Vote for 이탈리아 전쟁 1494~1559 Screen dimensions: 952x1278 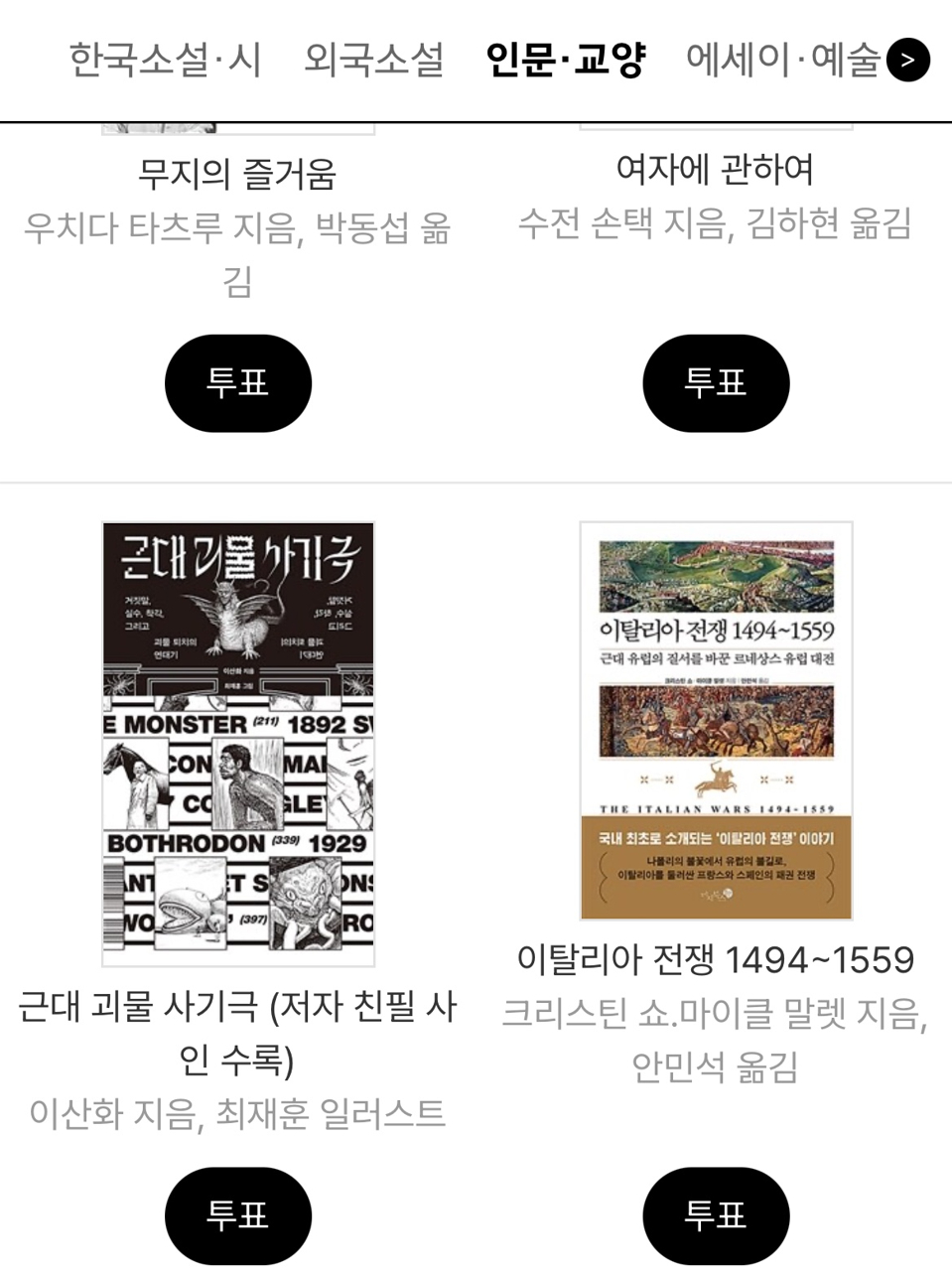[x=716, y=1215]
